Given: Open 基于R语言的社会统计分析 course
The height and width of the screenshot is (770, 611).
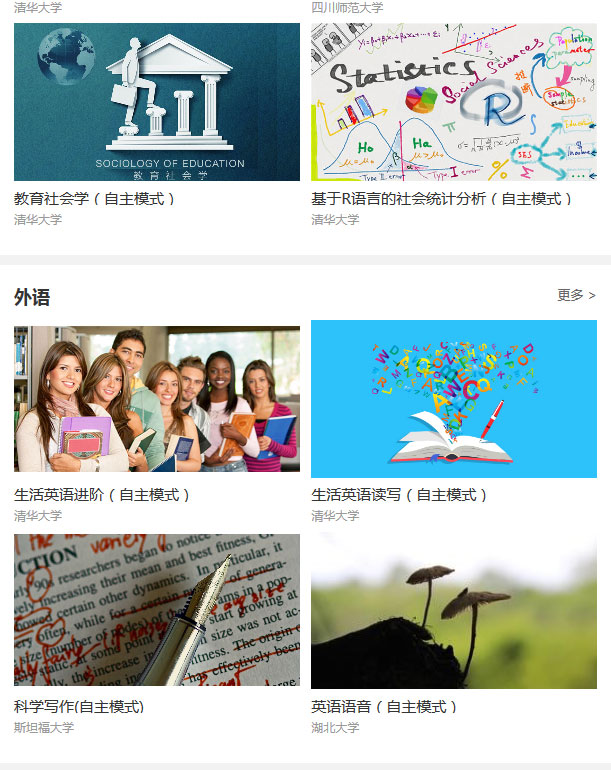Looking at the screenshot, I should click(453, 103).
